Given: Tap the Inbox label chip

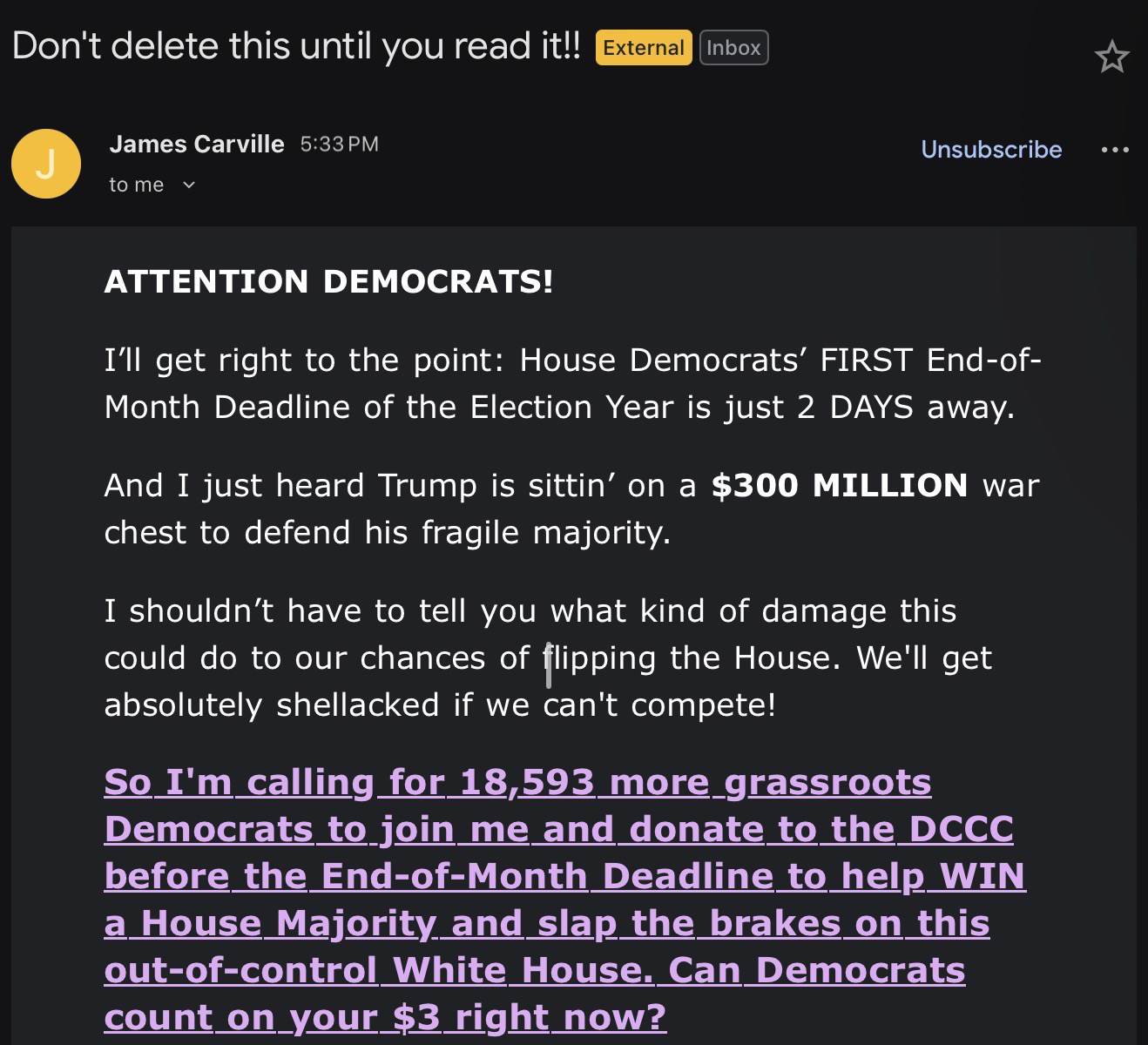Looking at the screenshot, I should pyautogui.click(x=733, y=48).
